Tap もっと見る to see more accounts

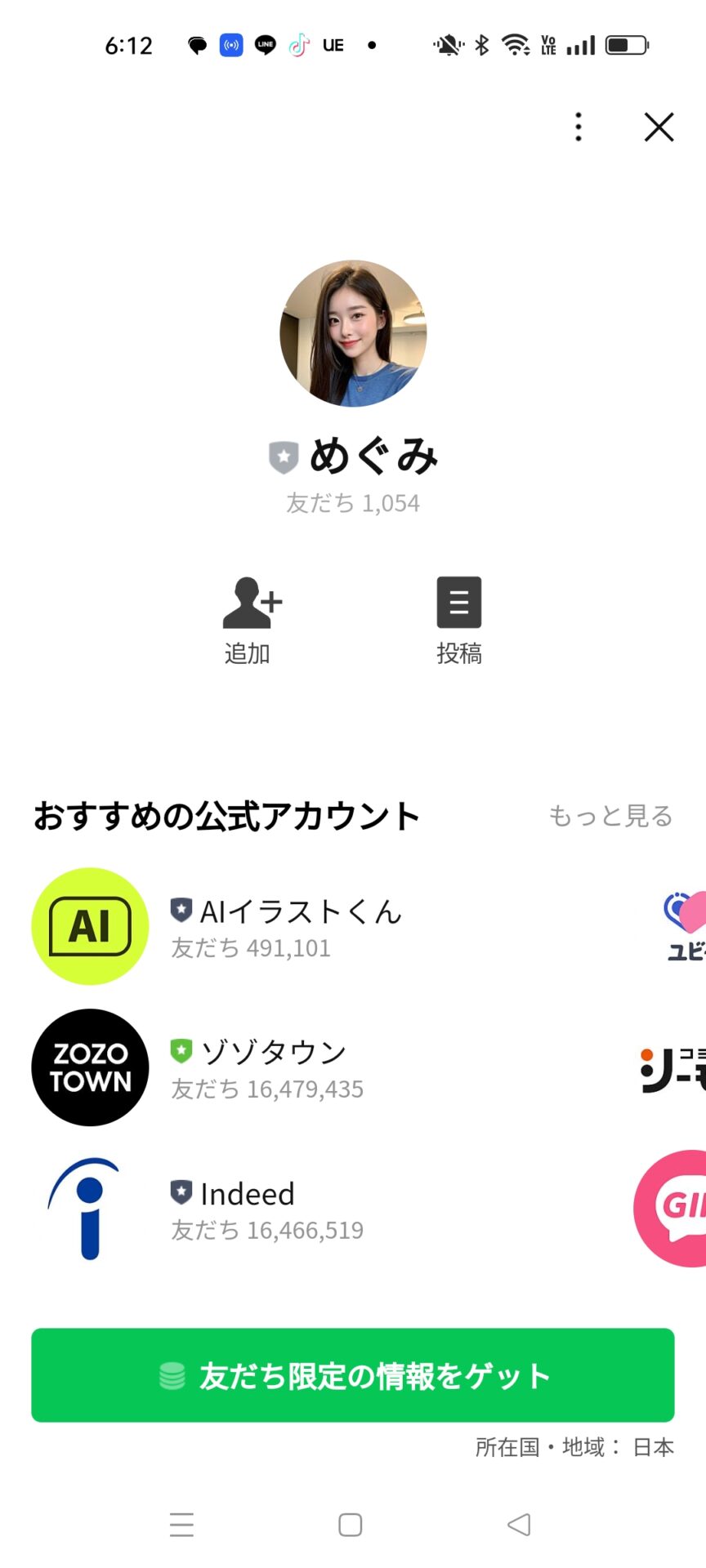coord(610,815)
